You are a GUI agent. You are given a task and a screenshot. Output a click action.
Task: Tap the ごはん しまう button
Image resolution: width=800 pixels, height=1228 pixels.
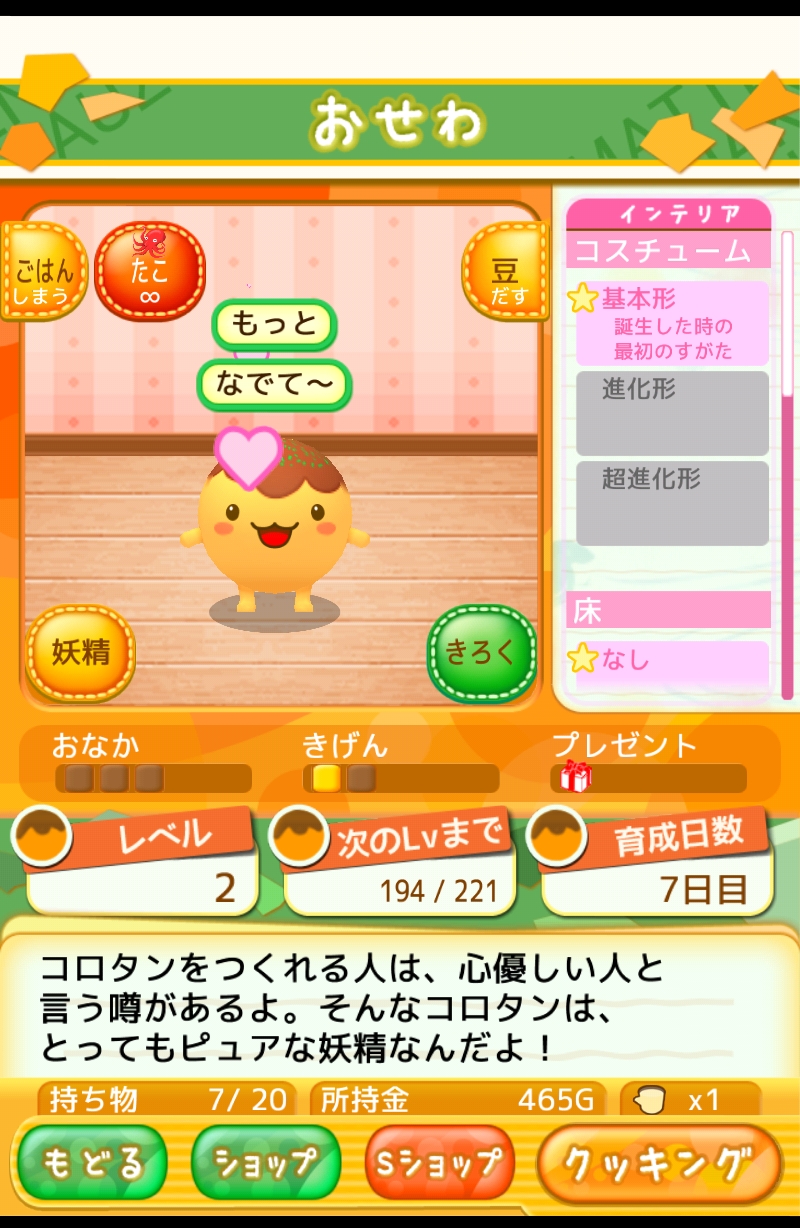coord(45,271)
